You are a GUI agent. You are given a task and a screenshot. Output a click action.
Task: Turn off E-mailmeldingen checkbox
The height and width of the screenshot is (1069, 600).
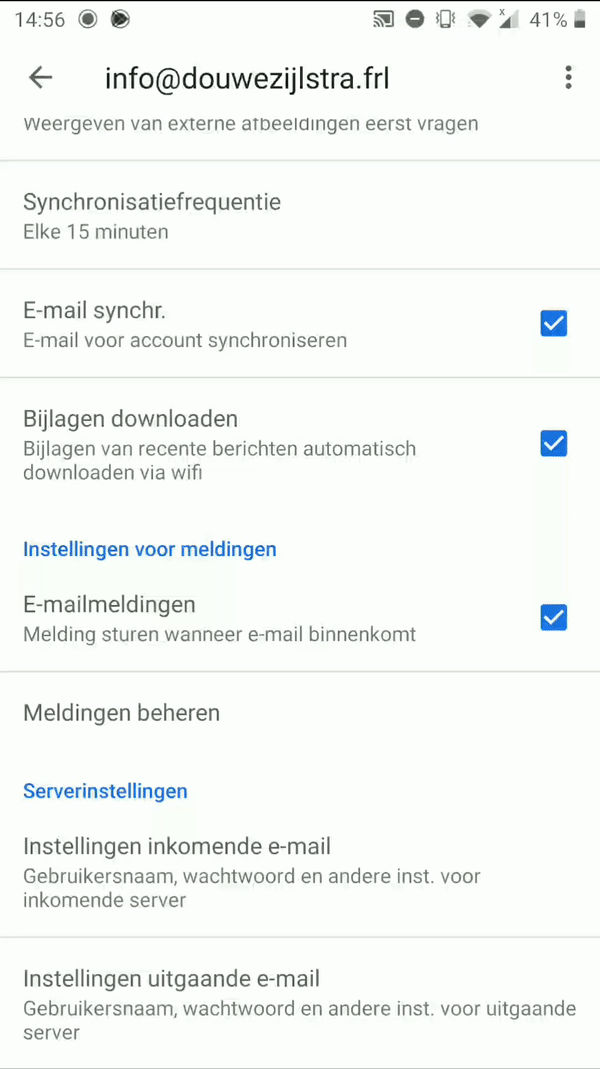[554, 618]
